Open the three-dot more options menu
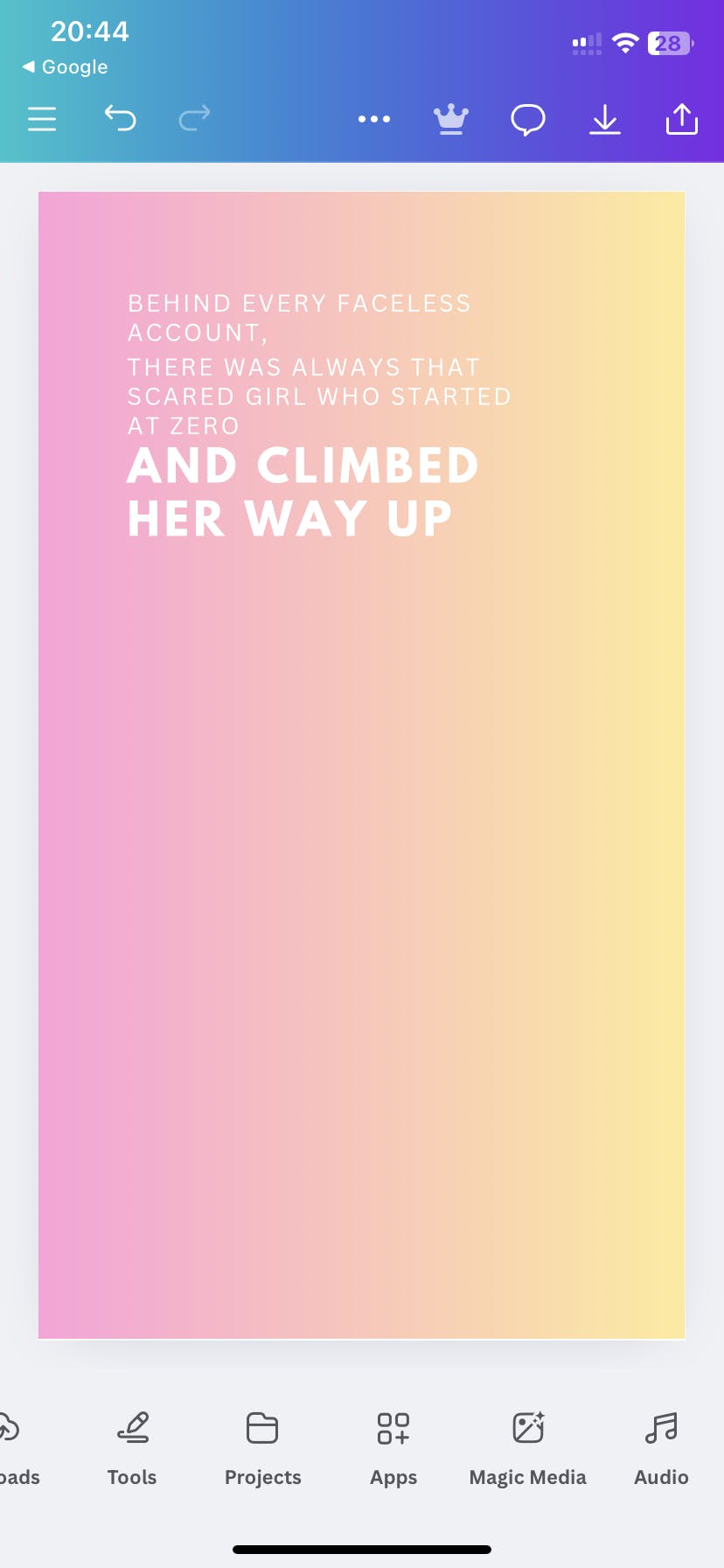Screen dimensions: 724x1568 pyautogui.click(x=374, y=119)
